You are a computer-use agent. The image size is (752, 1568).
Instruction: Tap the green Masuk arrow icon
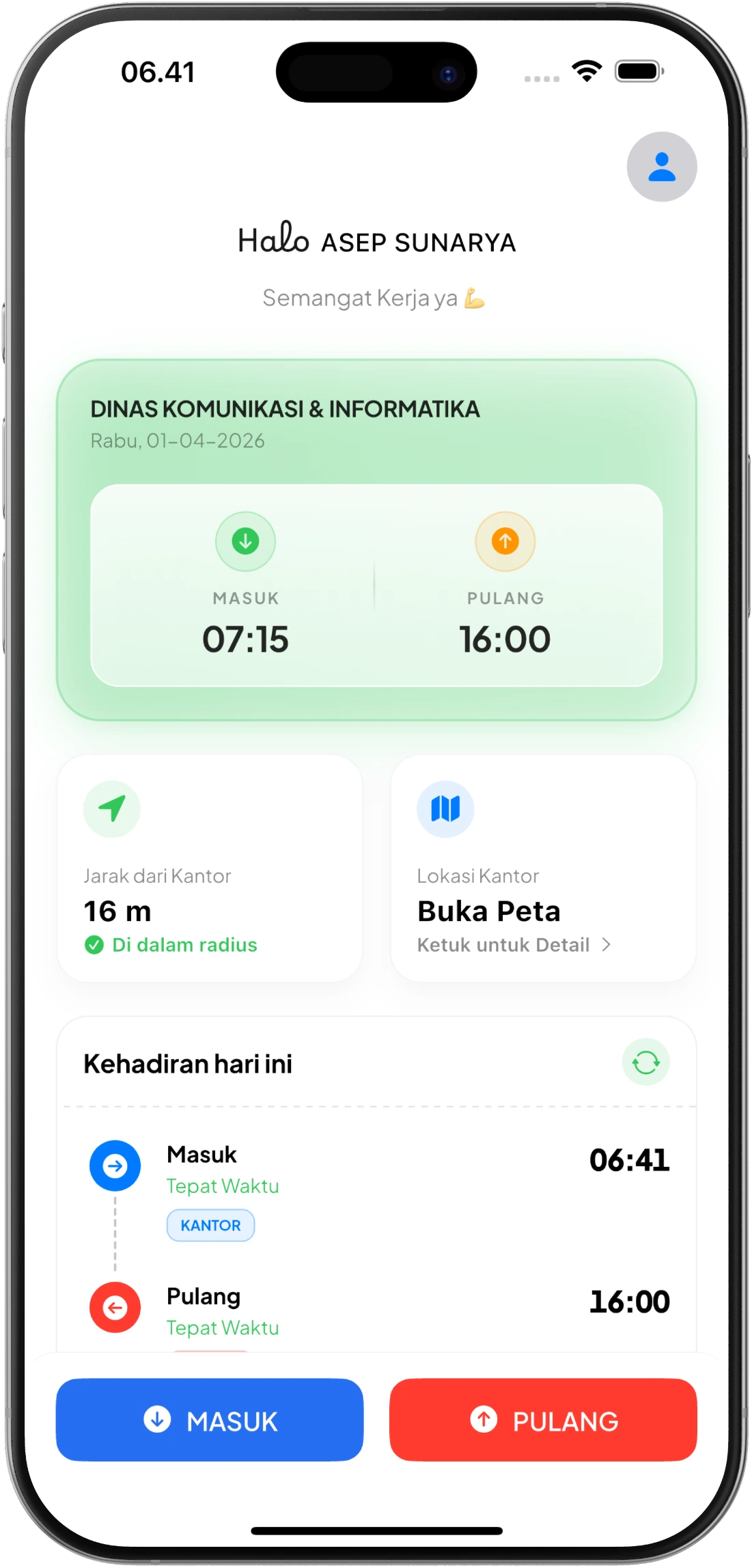(245, 540)
